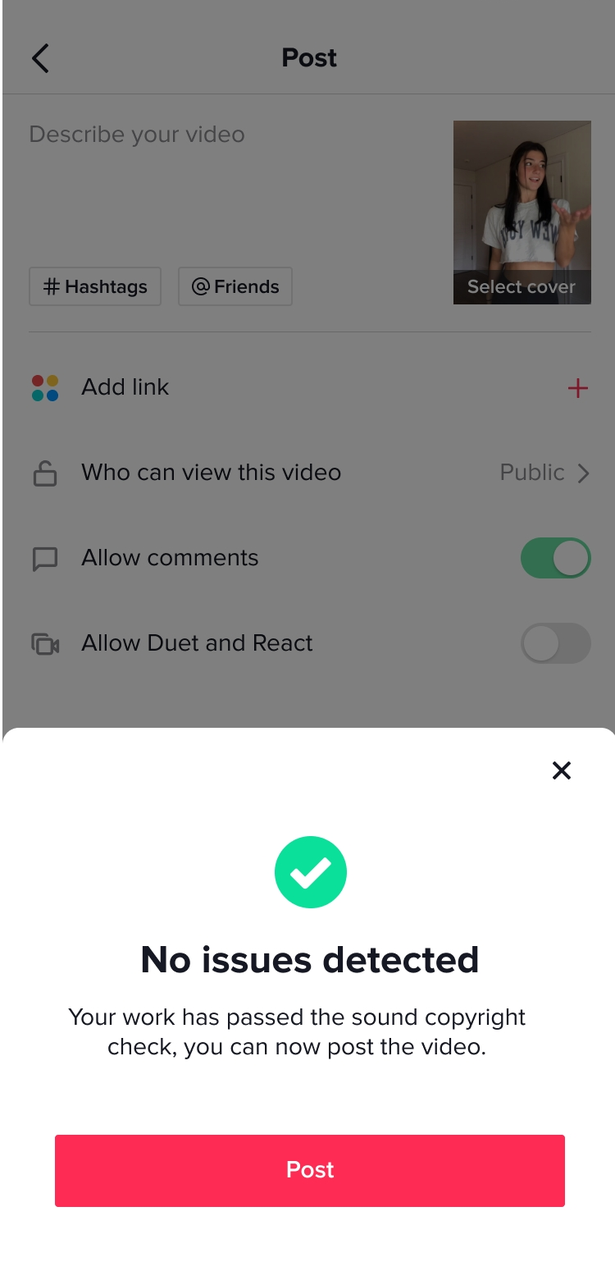Image resolution: width=615 pixels, height=1280 pixels.
Task: Tap the red Post button
Action: point(309,1170)
